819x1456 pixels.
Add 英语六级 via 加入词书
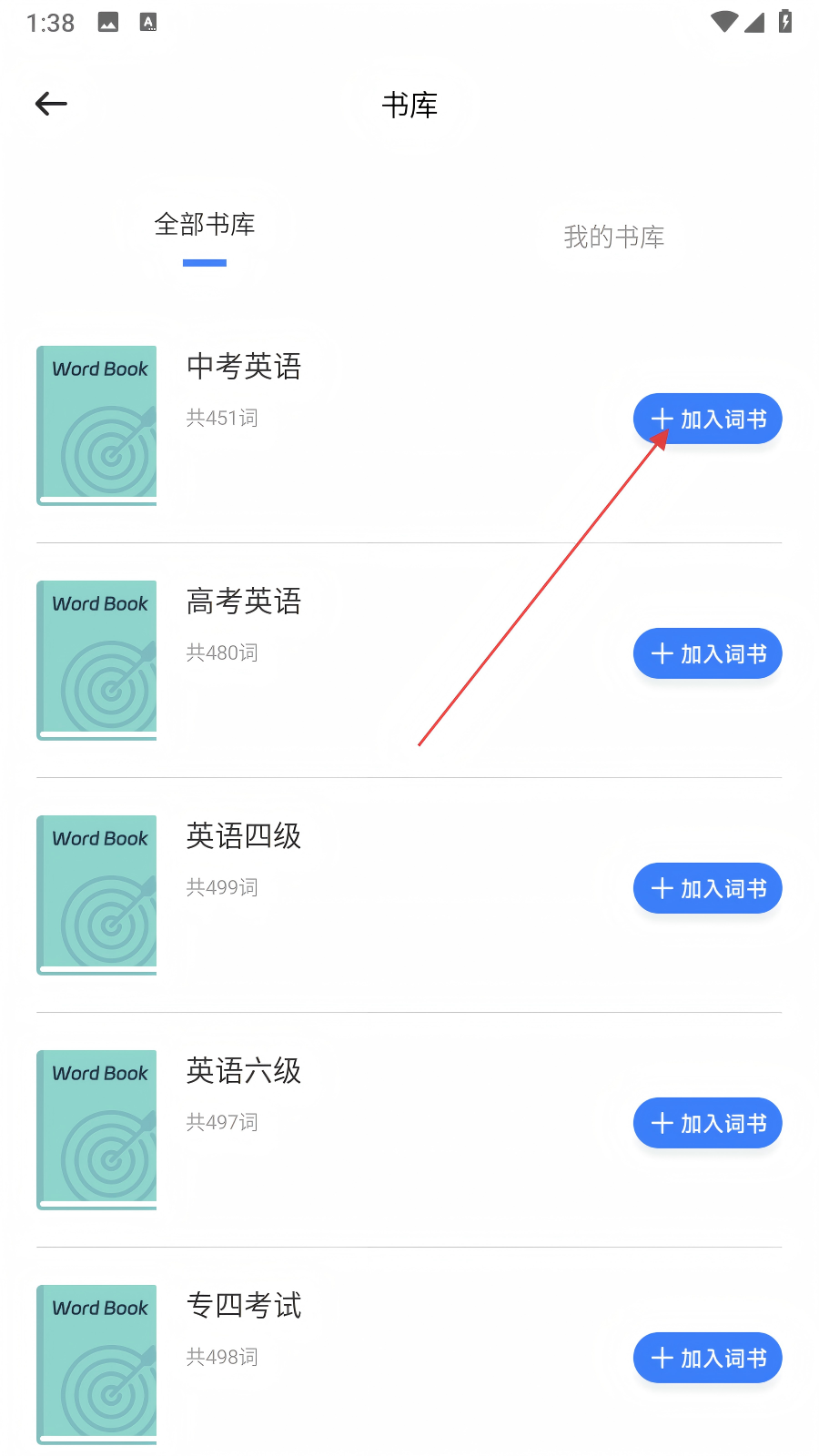click(x=708, y=1123)
